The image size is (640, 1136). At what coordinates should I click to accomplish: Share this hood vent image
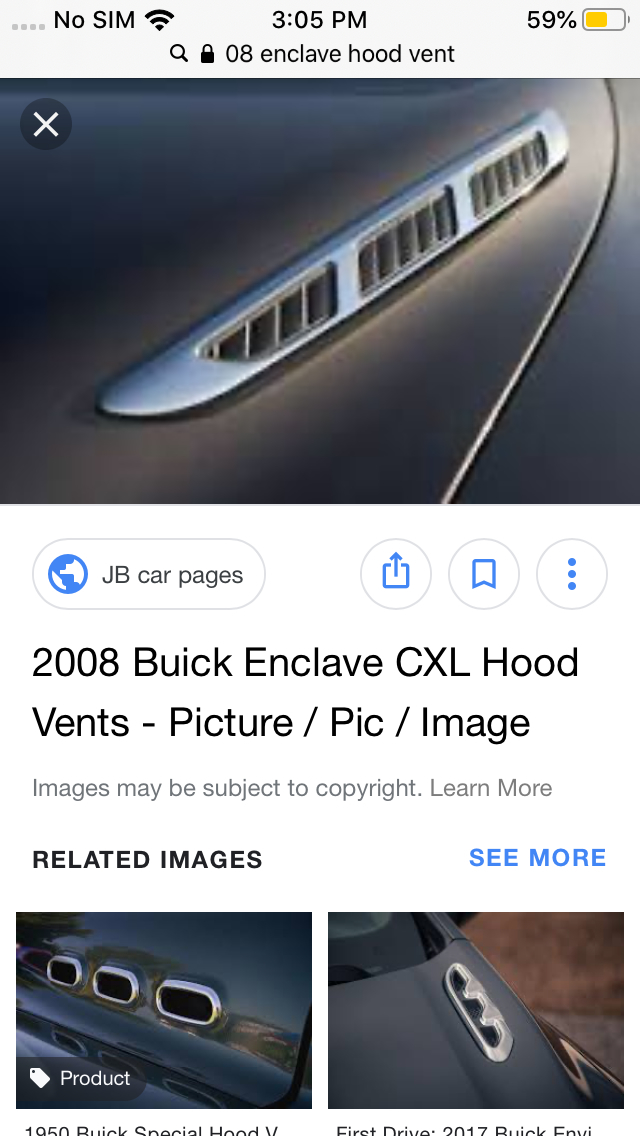(x=396, y=574)
